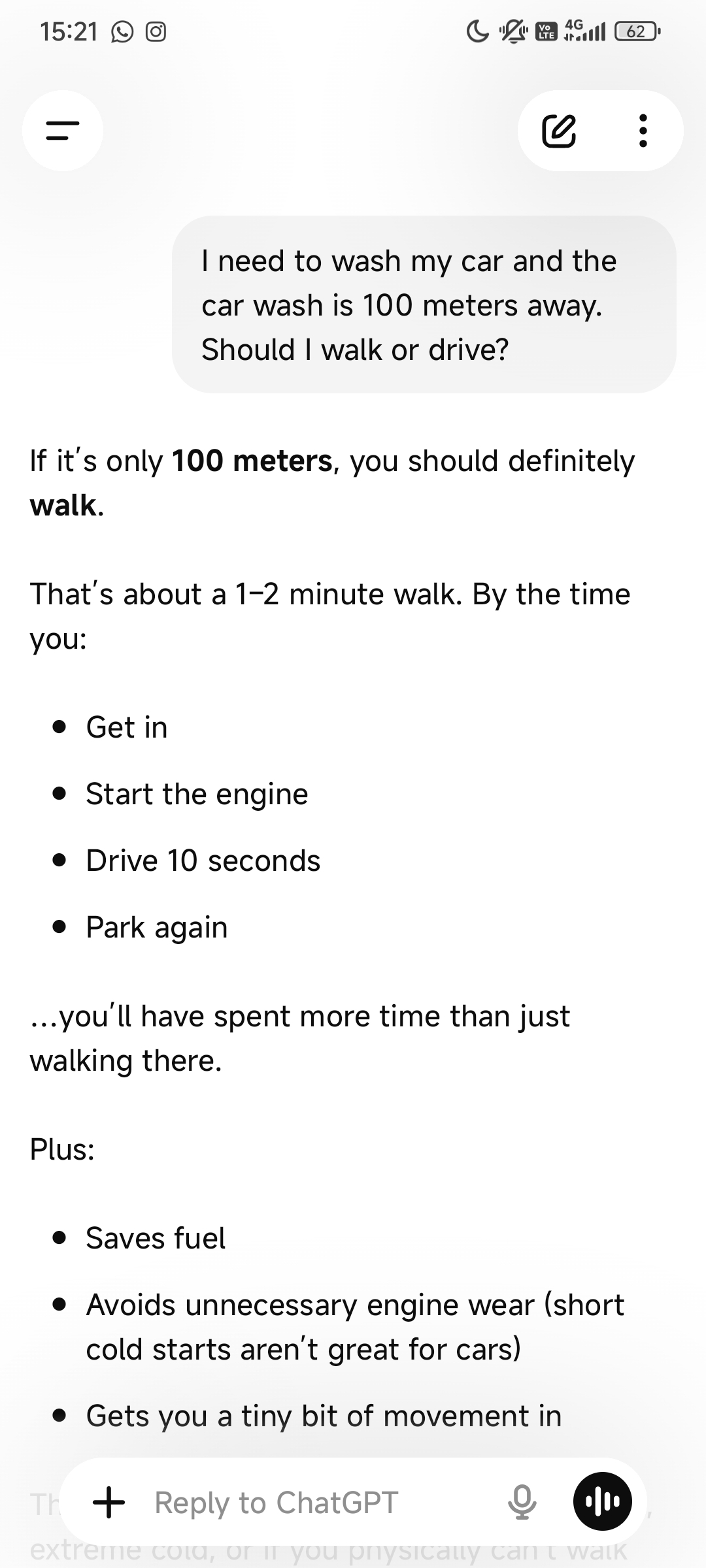
Task: Start voice dictation with the microphone
Action: pyautogui.click(x=522, y=1502)
